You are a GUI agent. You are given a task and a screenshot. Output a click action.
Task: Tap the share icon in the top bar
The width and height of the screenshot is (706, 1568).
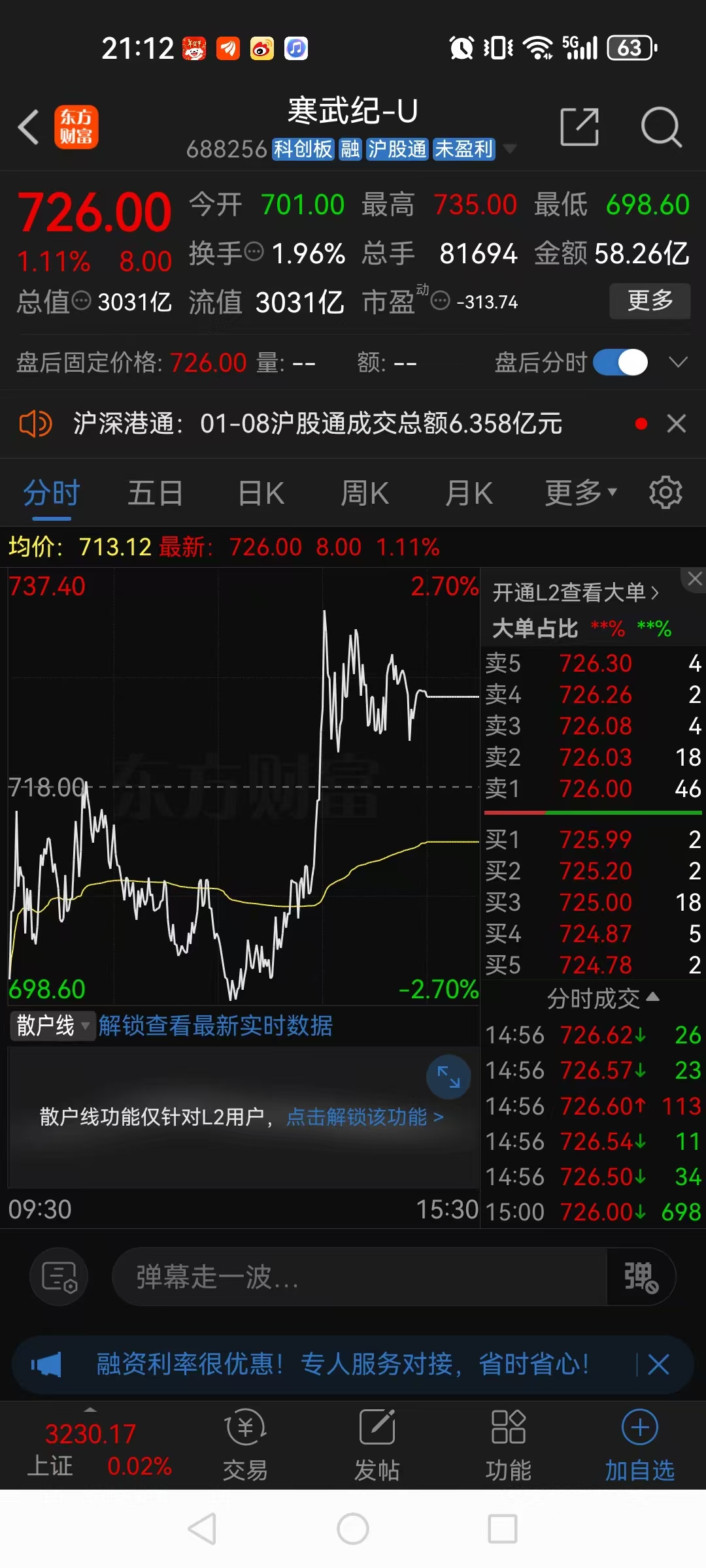tap(578, 127)
